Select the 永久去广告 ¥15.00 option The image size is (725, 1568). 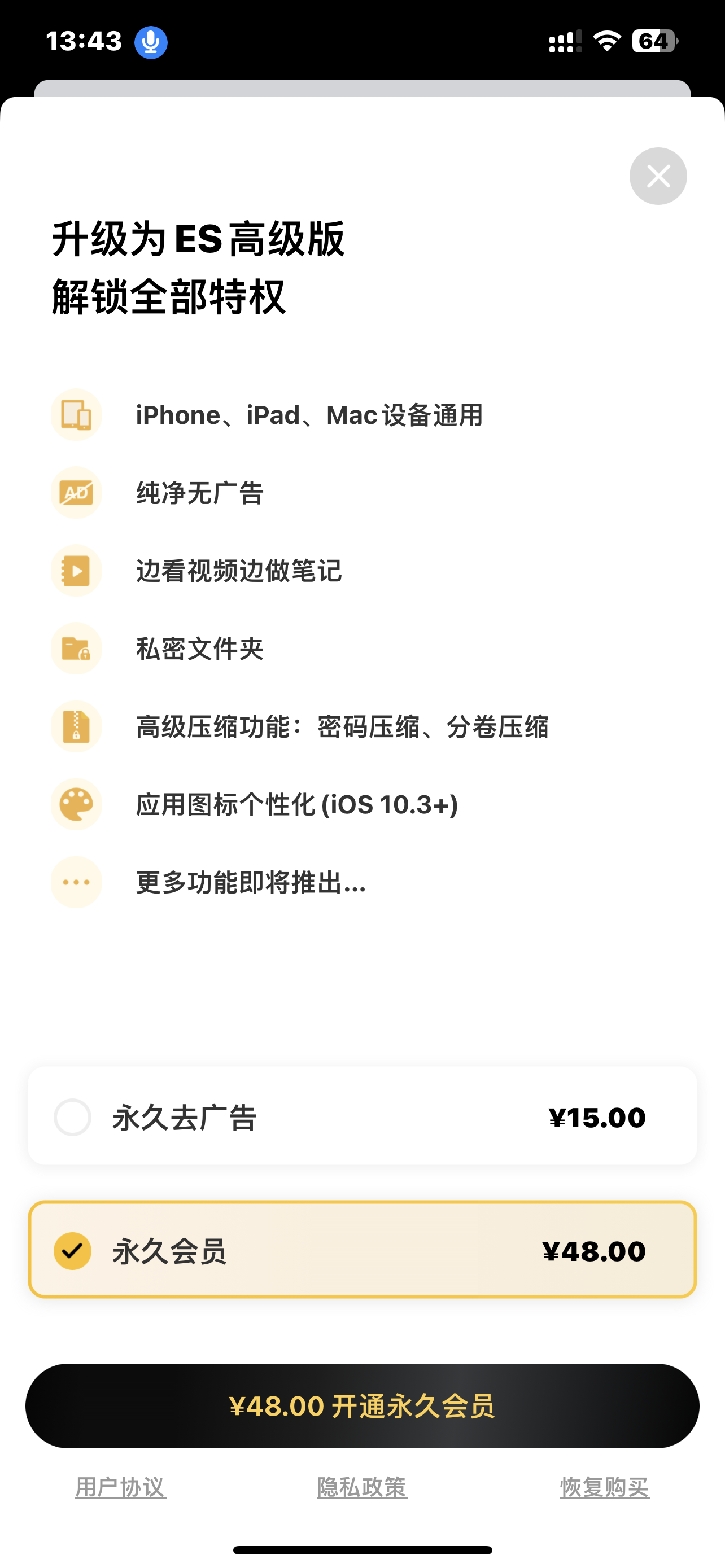click(362, 1116)
